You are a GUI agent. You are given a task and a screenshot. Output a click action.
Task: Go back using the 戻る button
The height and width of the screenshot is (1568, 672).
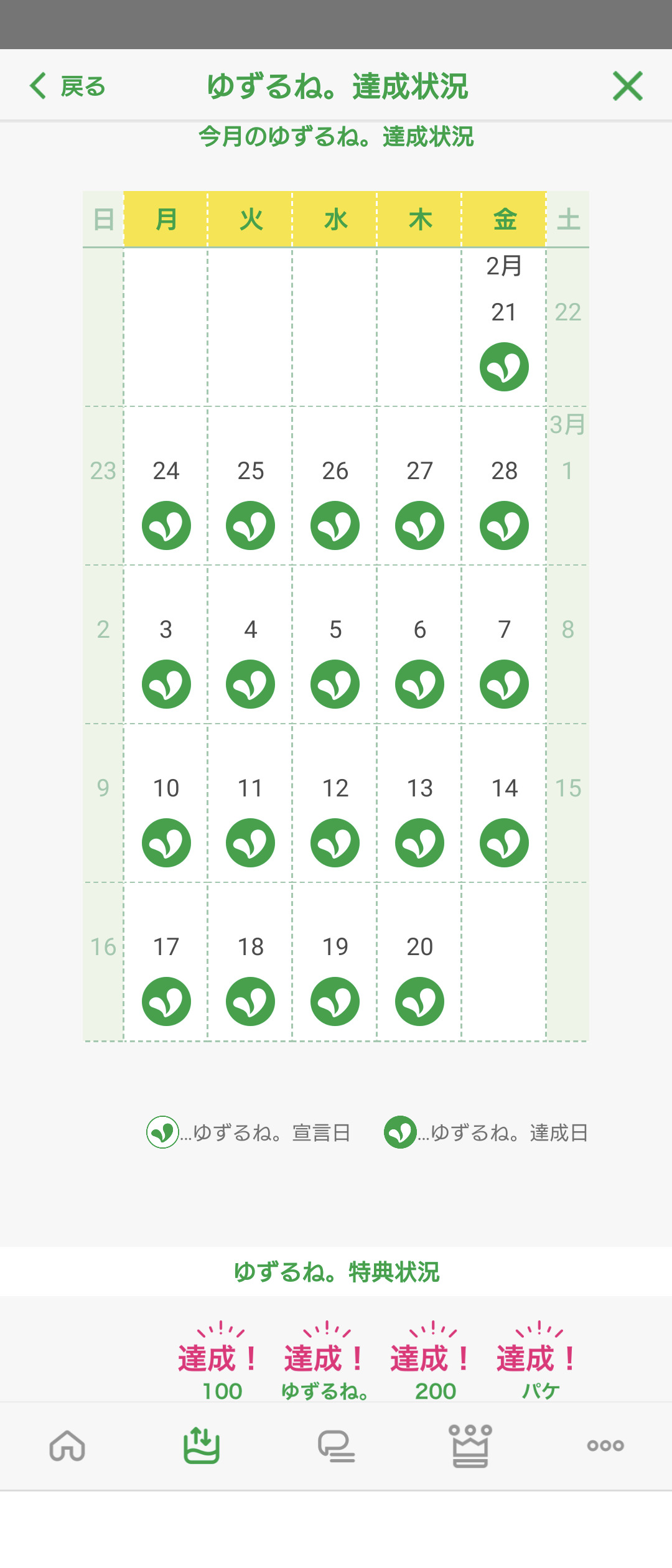(67, 86)
